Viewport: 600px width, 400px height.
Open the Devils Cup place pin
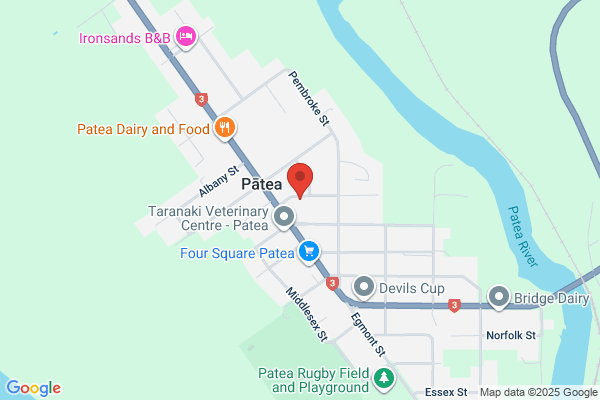(x=364, y=287)
